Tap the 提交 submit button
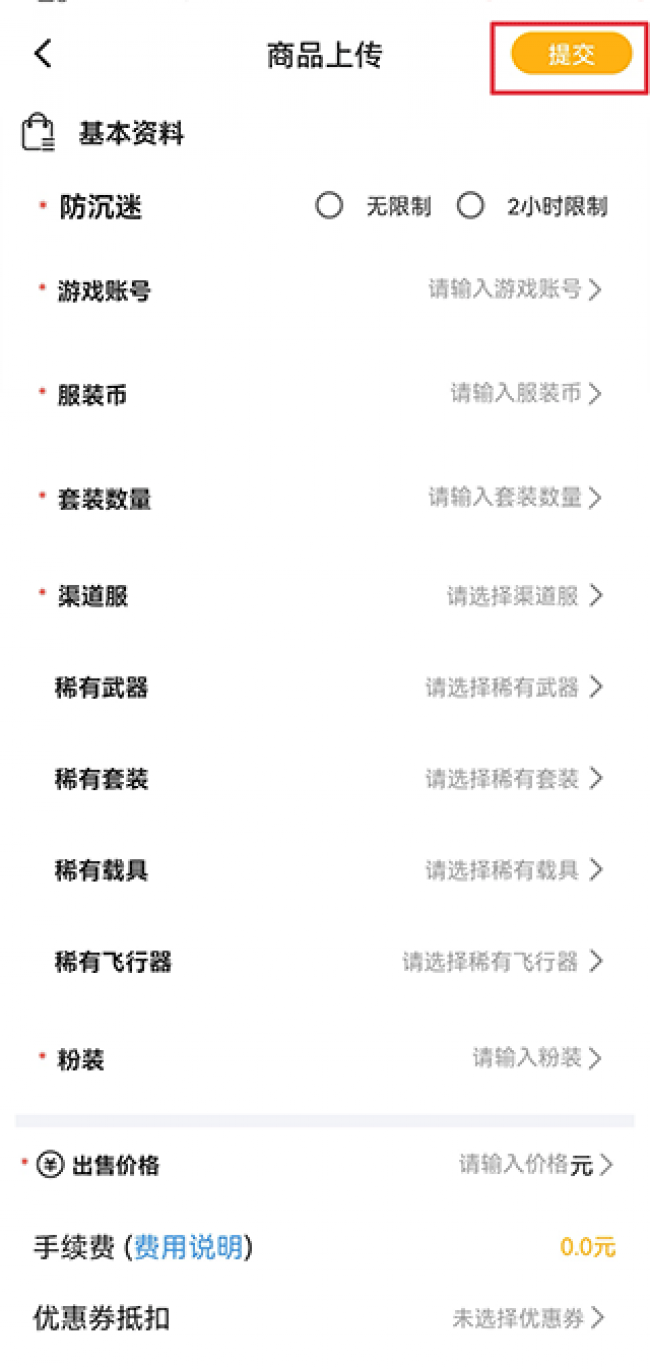The width and height of the screenshot is (650, 1369). click(x=571, y=54)
